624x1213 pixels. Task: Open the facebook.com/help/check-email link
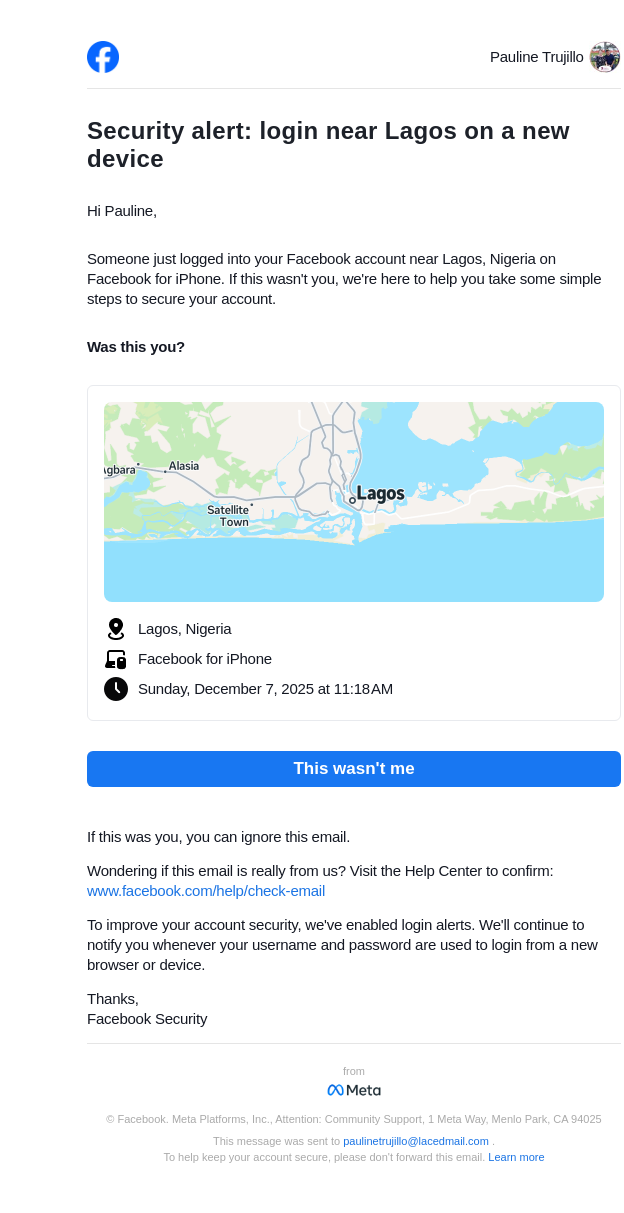[x=206, y=891]
